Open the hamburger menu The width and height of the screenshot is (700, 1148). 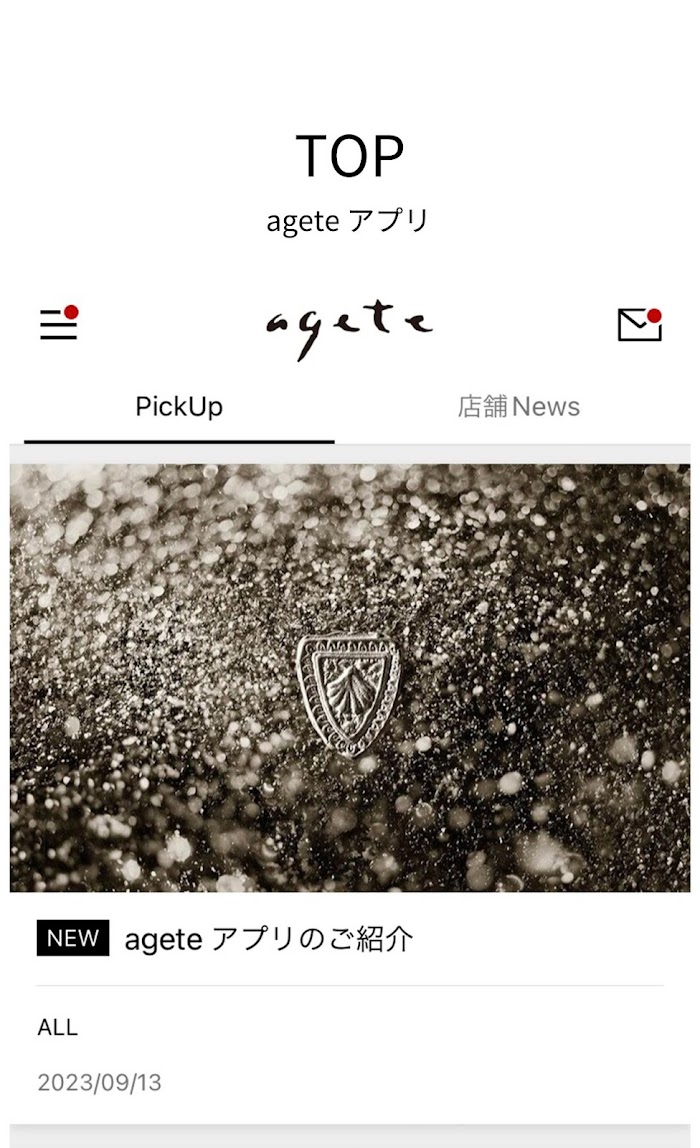point(59,323)
